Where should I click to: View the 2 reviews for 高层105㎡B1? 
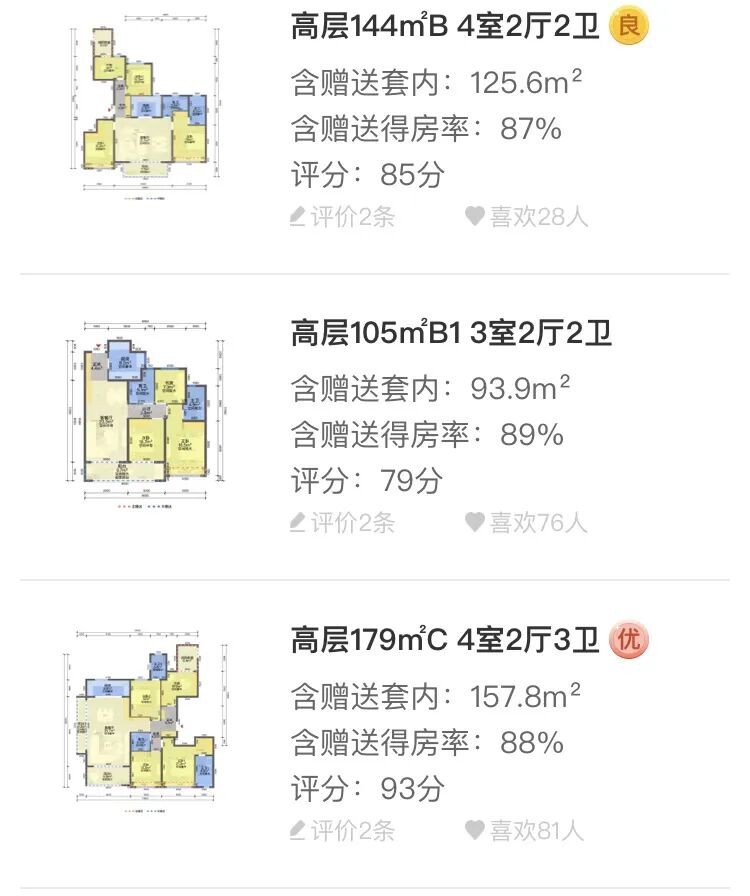point(342,522)
